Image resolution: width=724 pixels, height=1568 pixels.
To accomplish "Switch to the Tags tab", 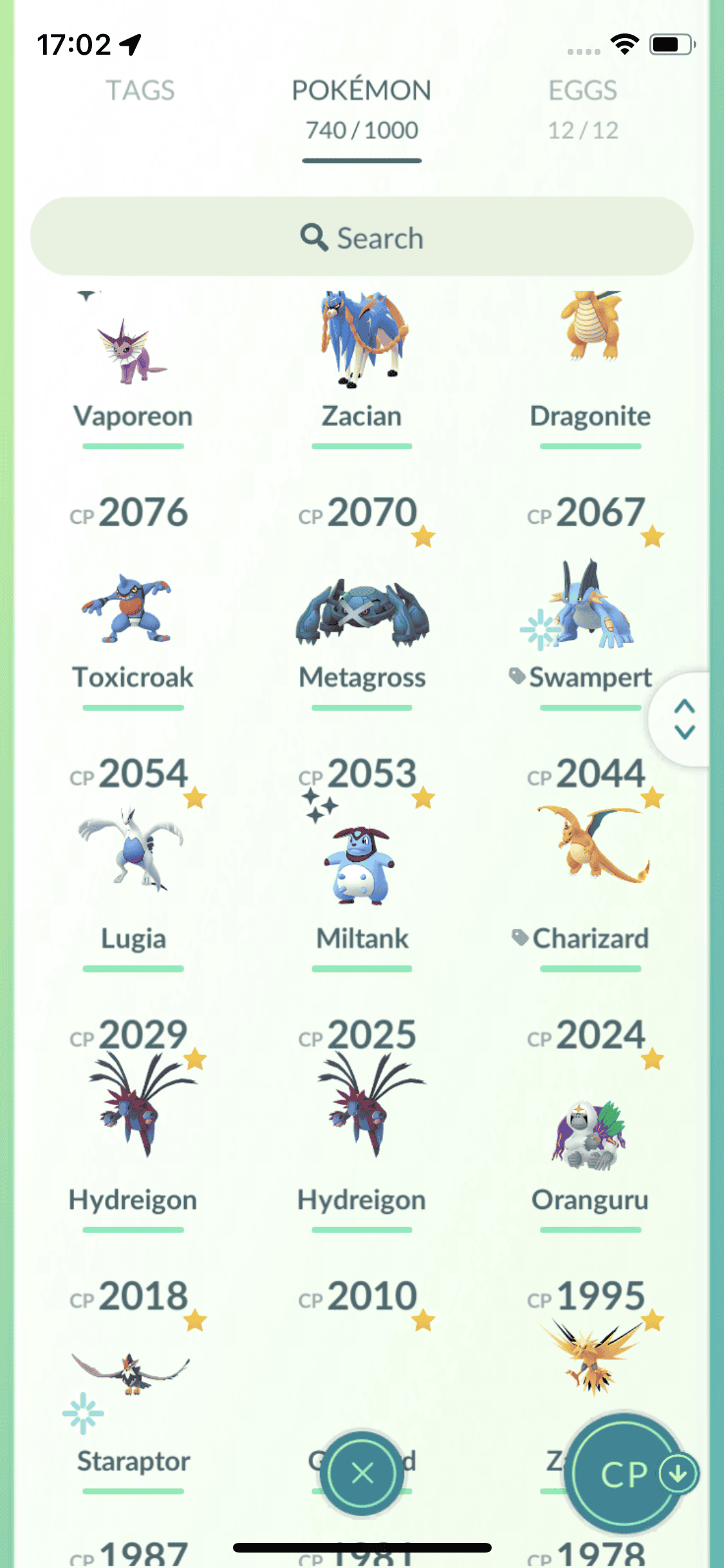I will pyautogui.click(x=140, y=91).
